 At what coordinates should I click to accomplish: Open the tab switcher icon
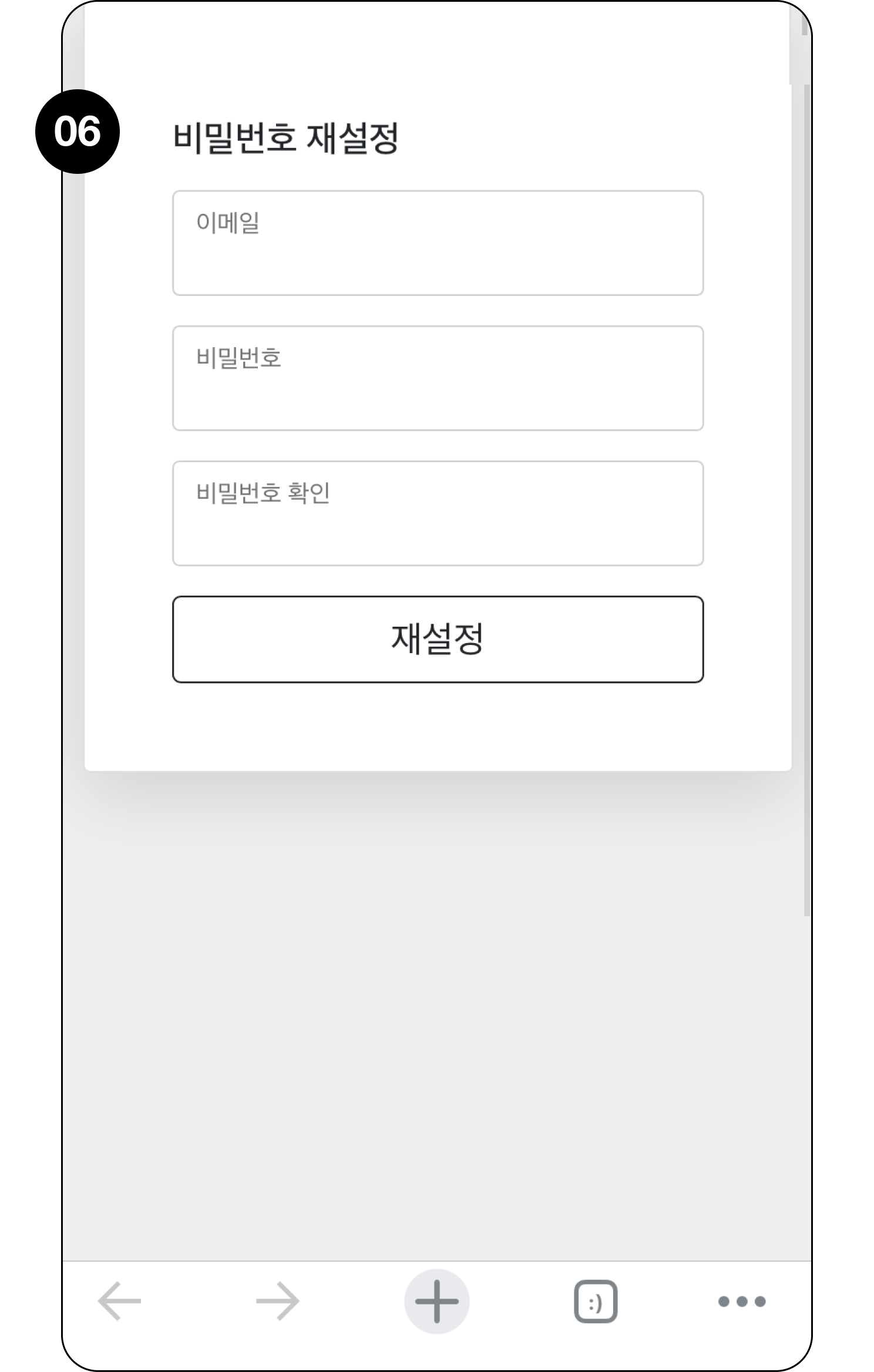pyautogui.click(x=596, y=1302)
